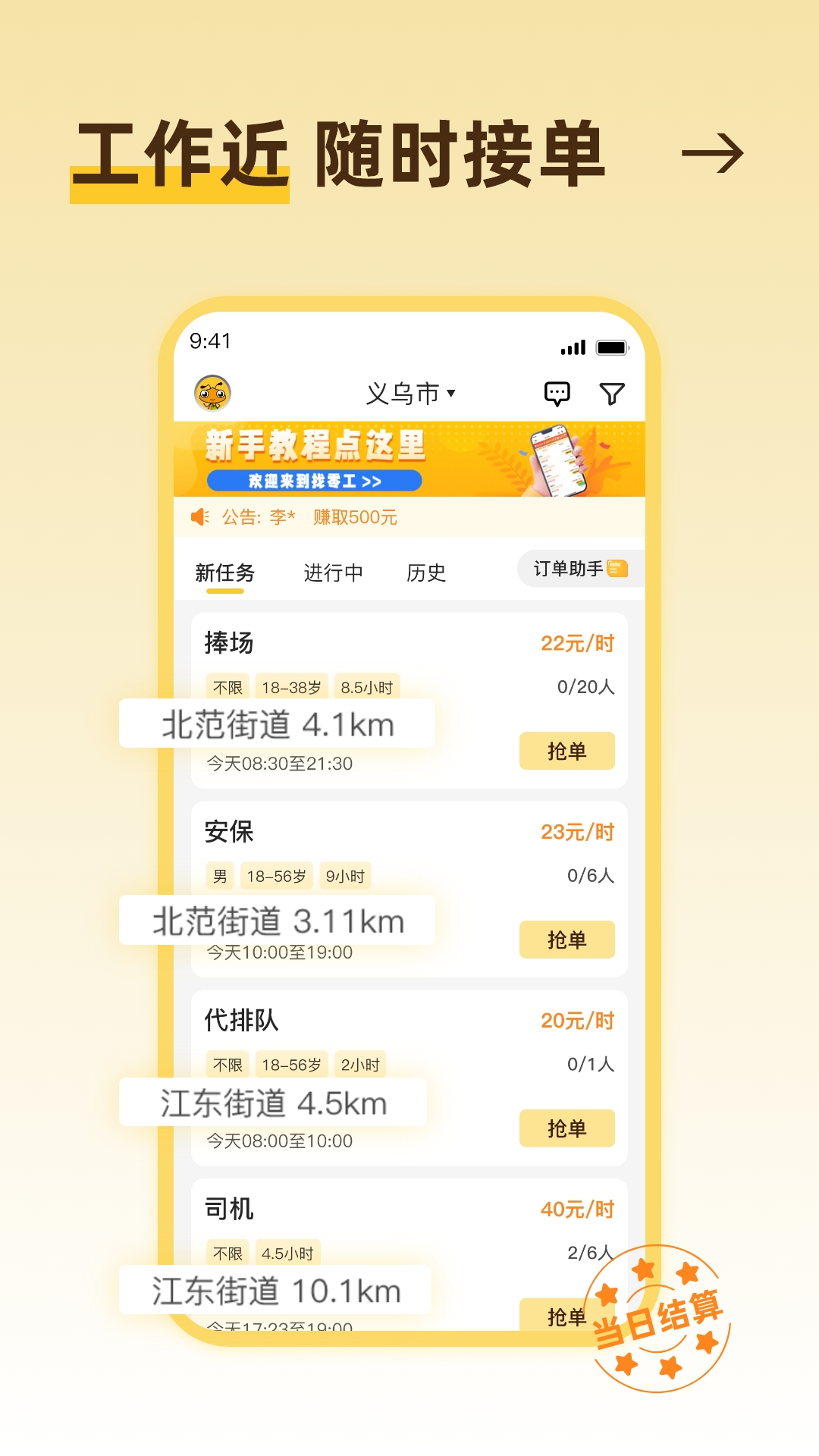
Task: Open the filter icon in the header
Action: pos(612,393)
